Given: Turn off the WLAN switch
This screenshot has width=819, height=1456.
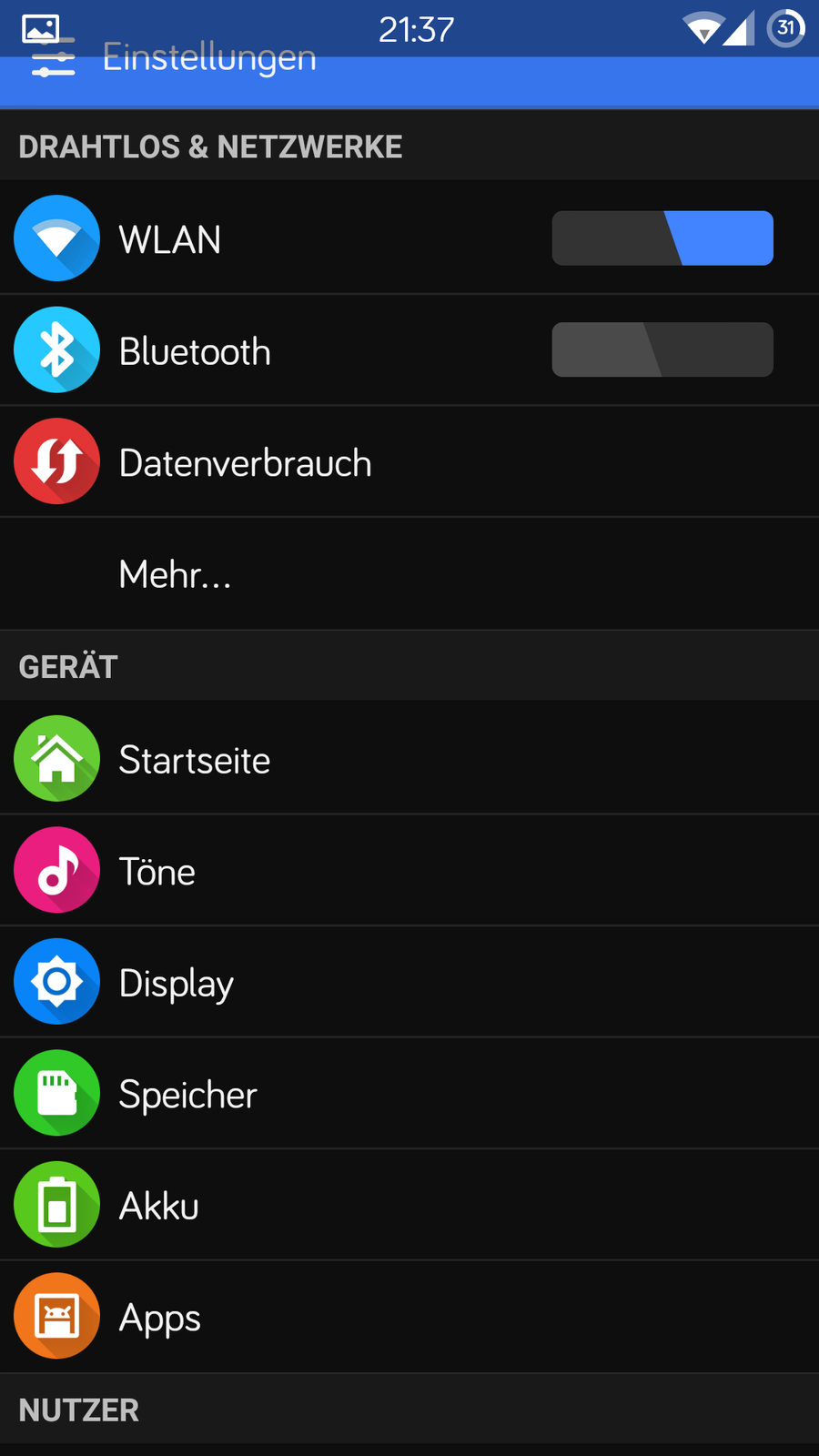Looking at the screenshot, I should tap(662, 238).
